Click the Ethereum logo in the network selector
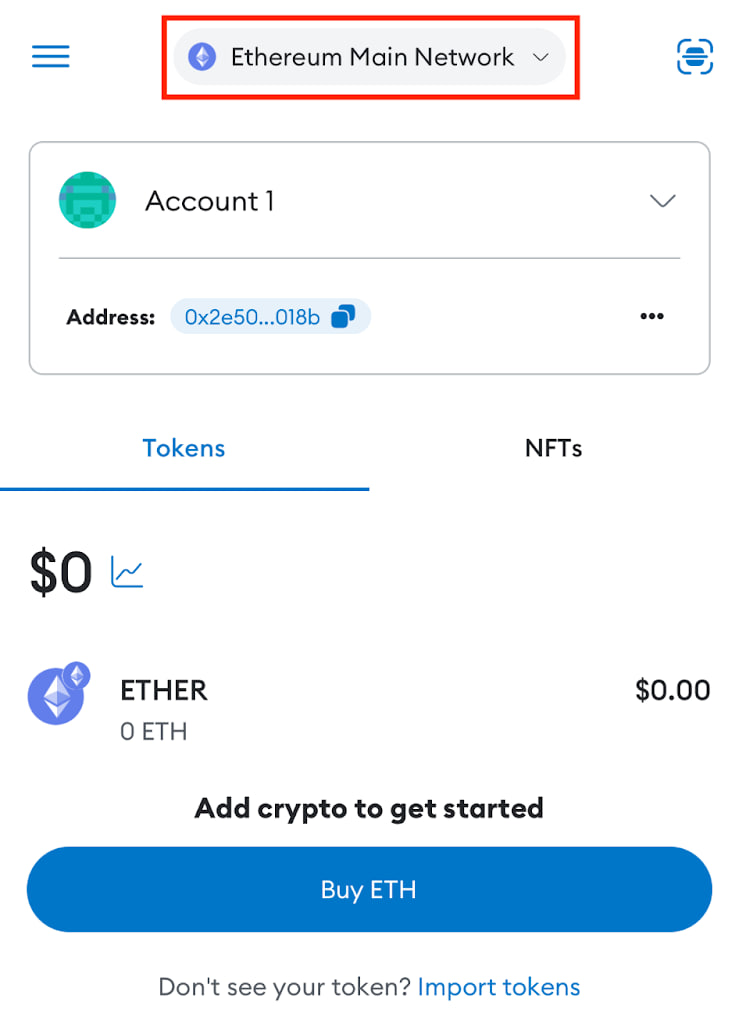The height and width of the screenshot is (1018, 739). click(204, 57)
